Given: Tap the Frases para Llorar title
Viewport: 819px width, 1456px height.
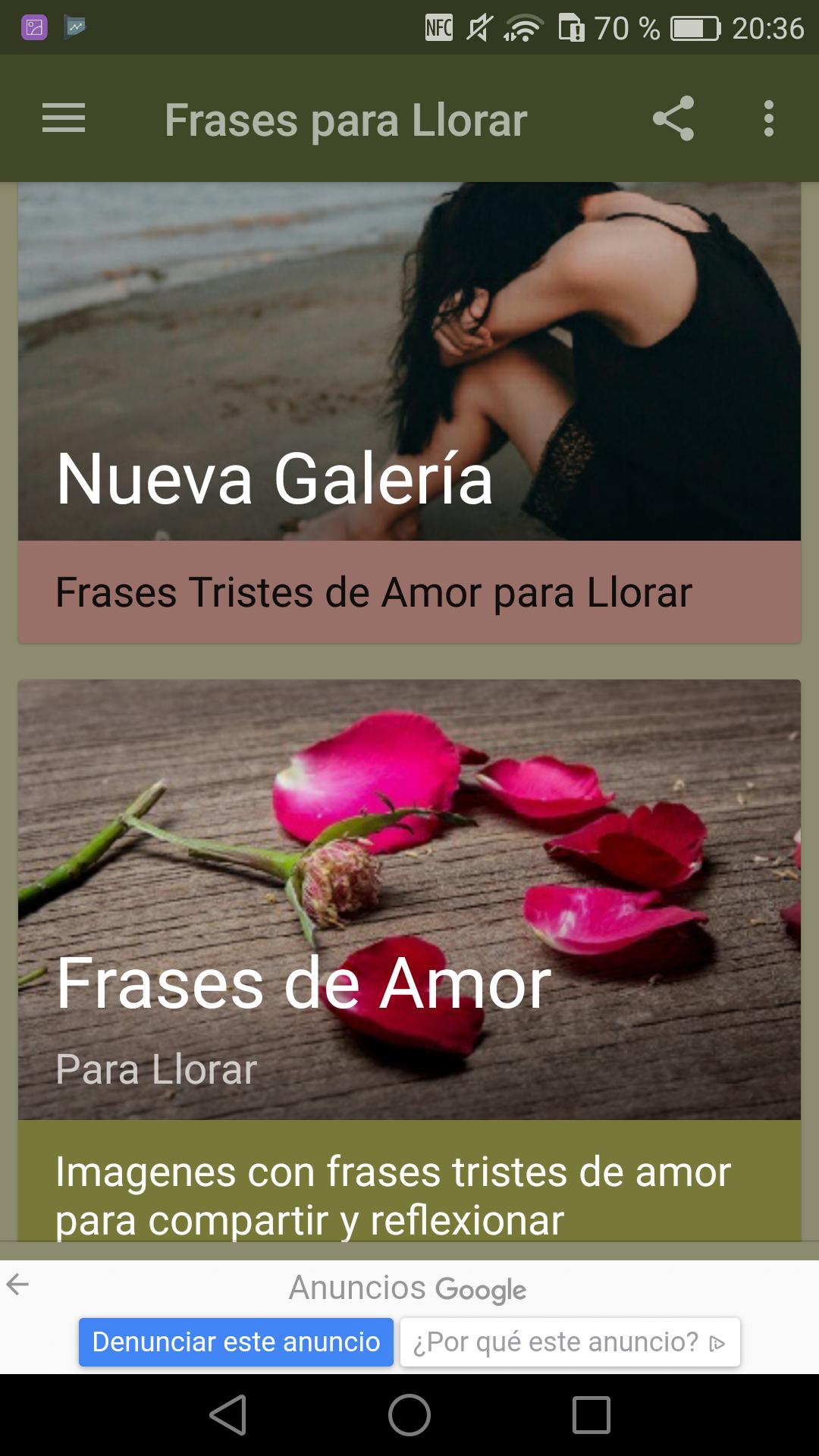Looking at the screenshot, I should click(346, 119).
